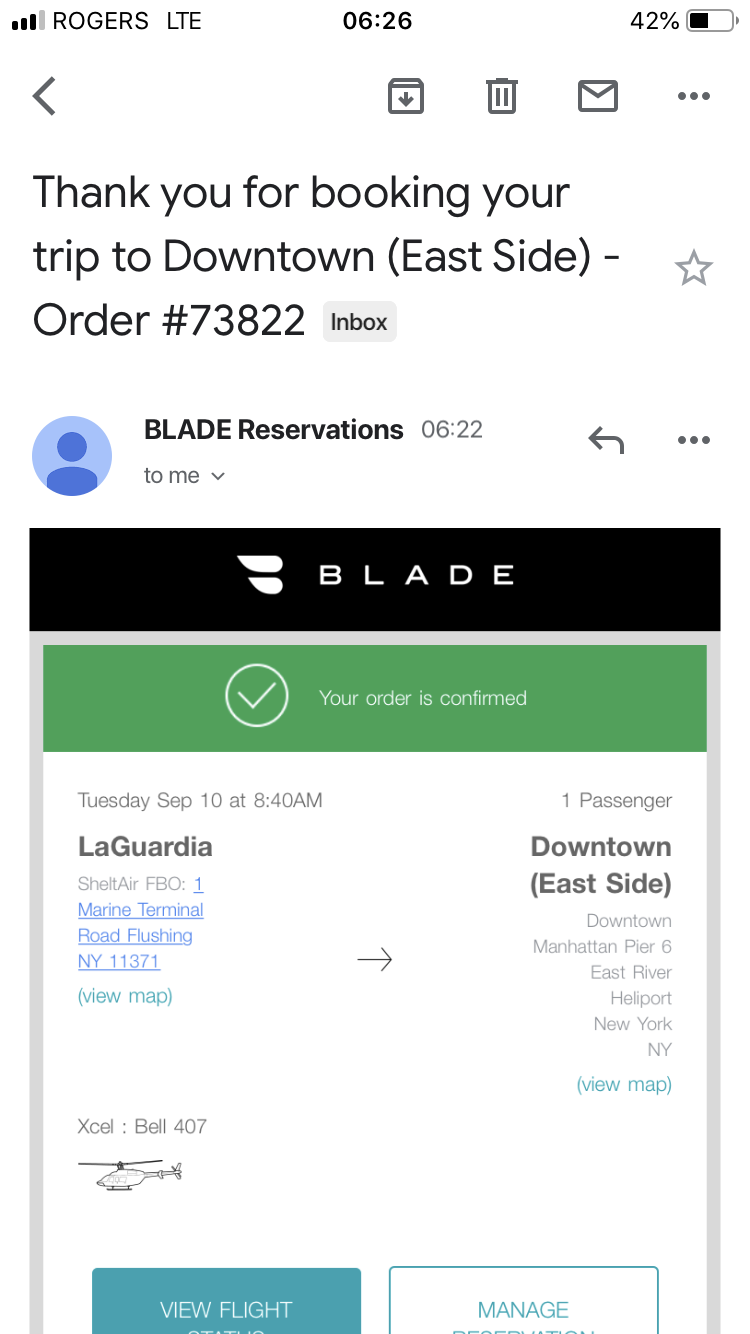Reply to BLADE Reservations
This screenshot has width=750, height=1334.
pos(606,440)
